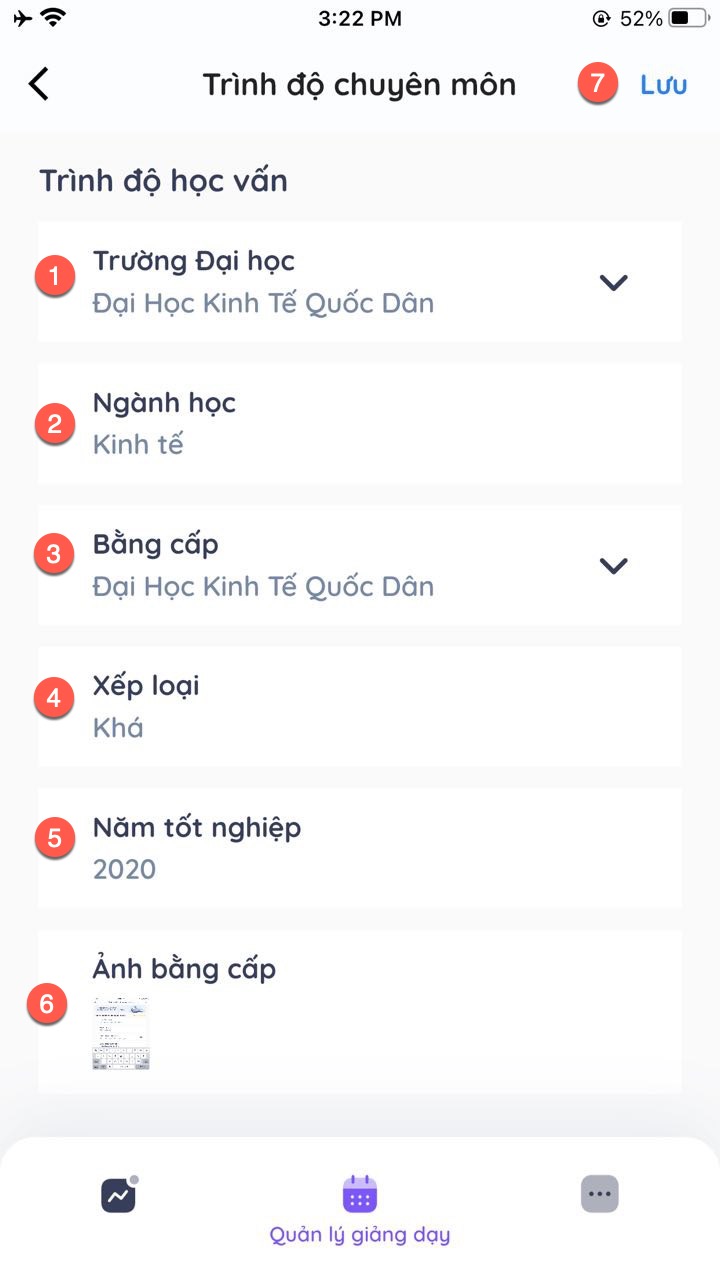Change the Năm tốt nghiệp value
Viewport: 720px width, 1280px height.
point(360,848)
